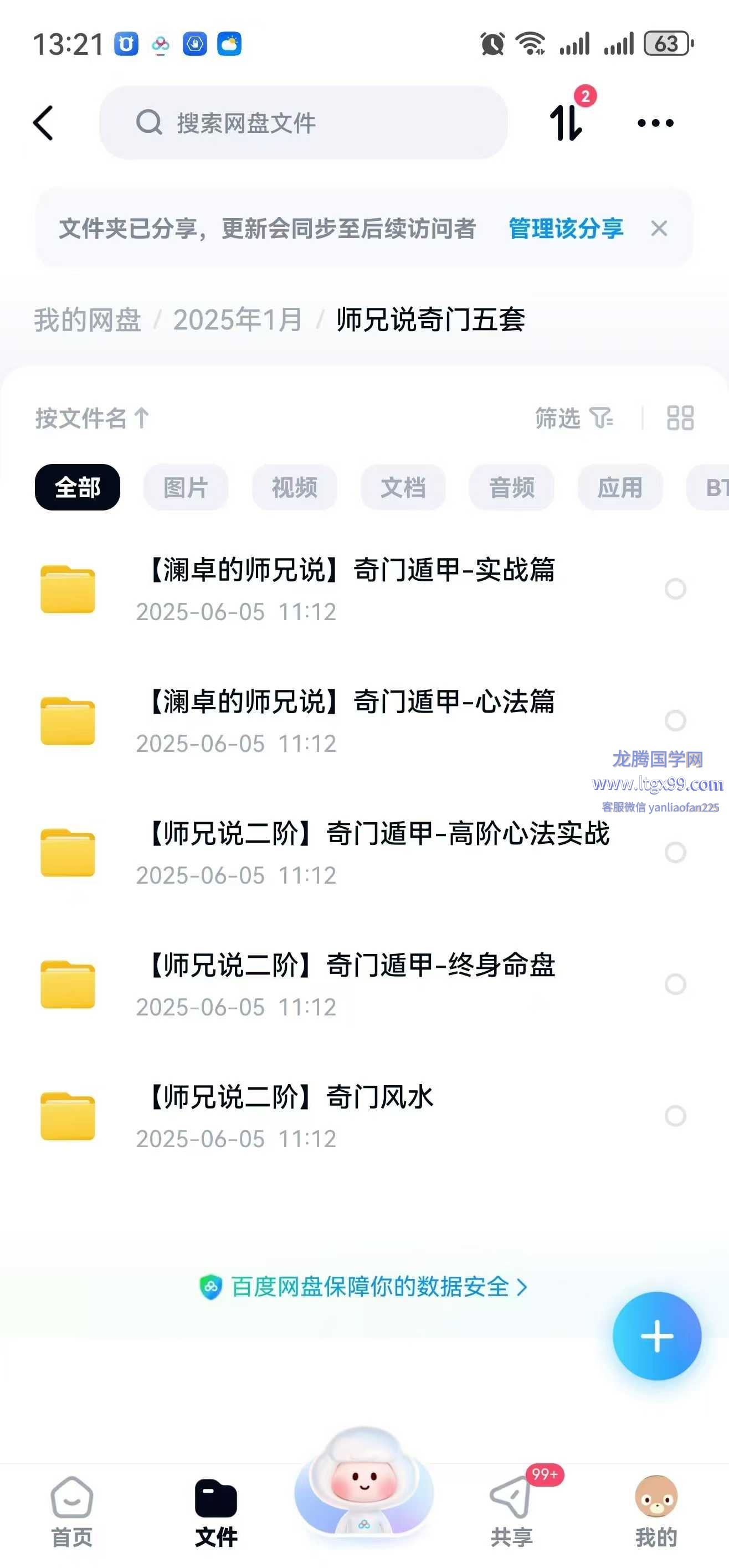The image size is (729, 1568).
Task: Switch to grid view layout
Action: click(x=680, y=418)
